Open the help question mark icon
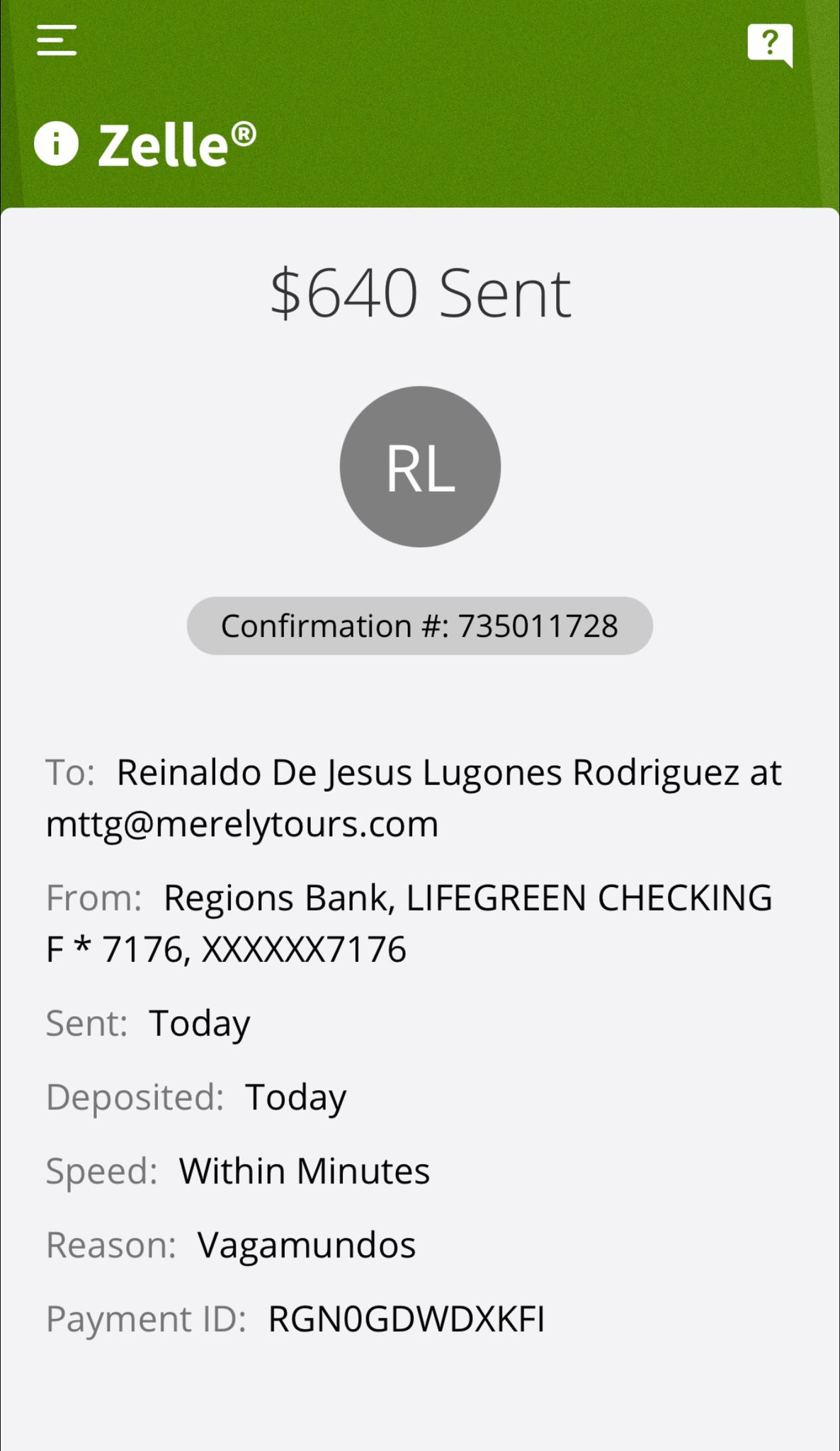 click(x=770, y=45)
